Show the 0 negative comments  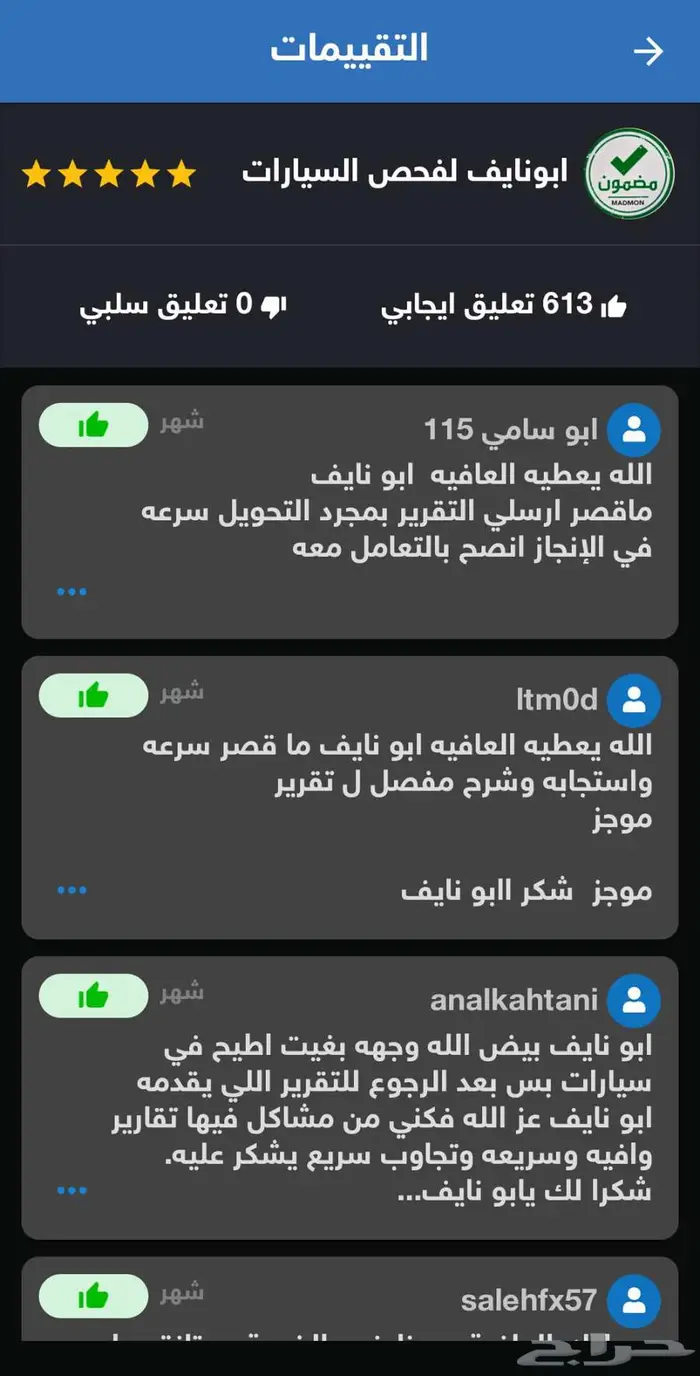(x=183, y=306)
